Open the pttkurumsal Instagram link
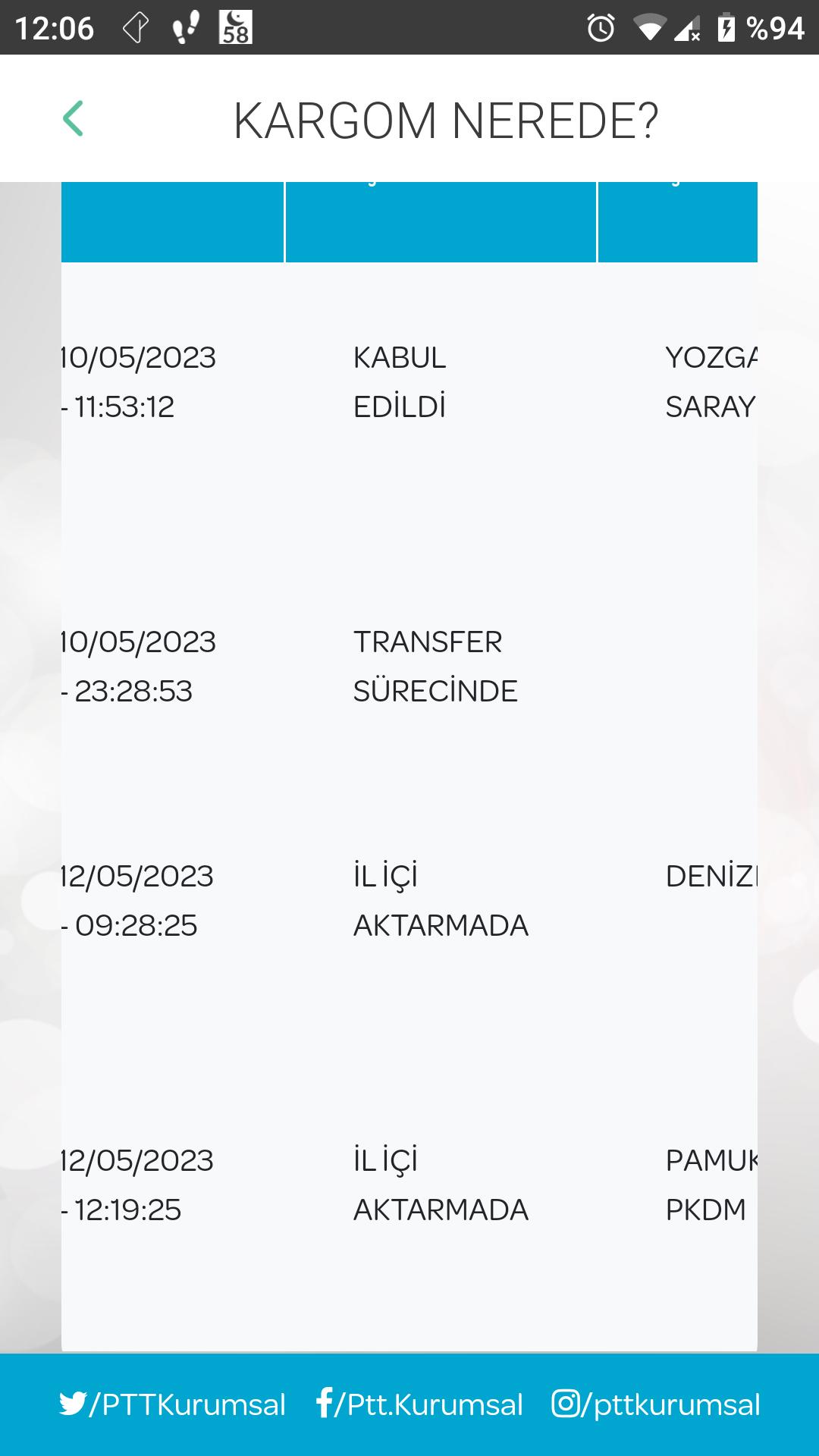Image resolution: width=819 pixels, height=1456 pixels. [656, 1404]
